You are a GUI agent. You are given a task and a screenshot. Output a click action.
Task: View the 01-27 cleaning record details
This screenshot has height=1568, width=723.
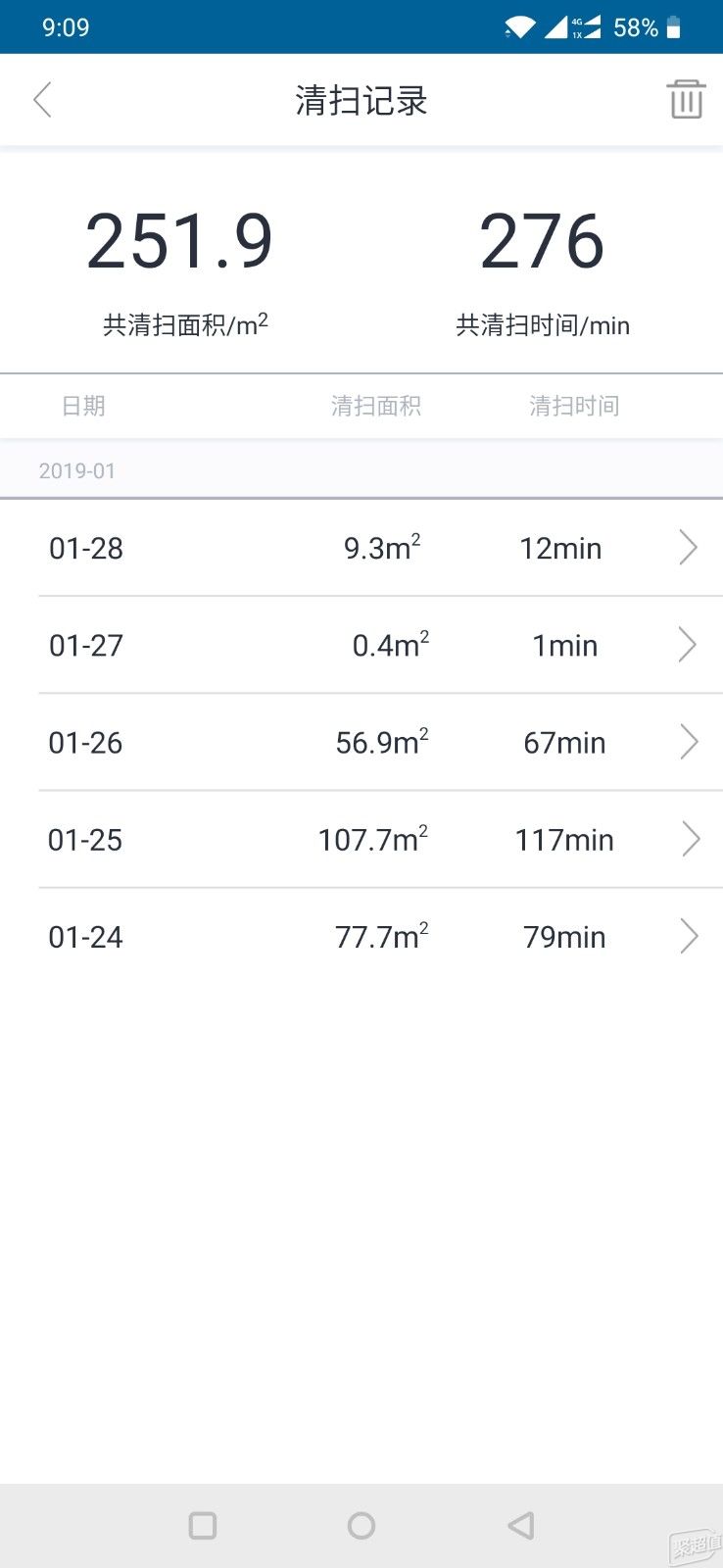coord(372,645)
